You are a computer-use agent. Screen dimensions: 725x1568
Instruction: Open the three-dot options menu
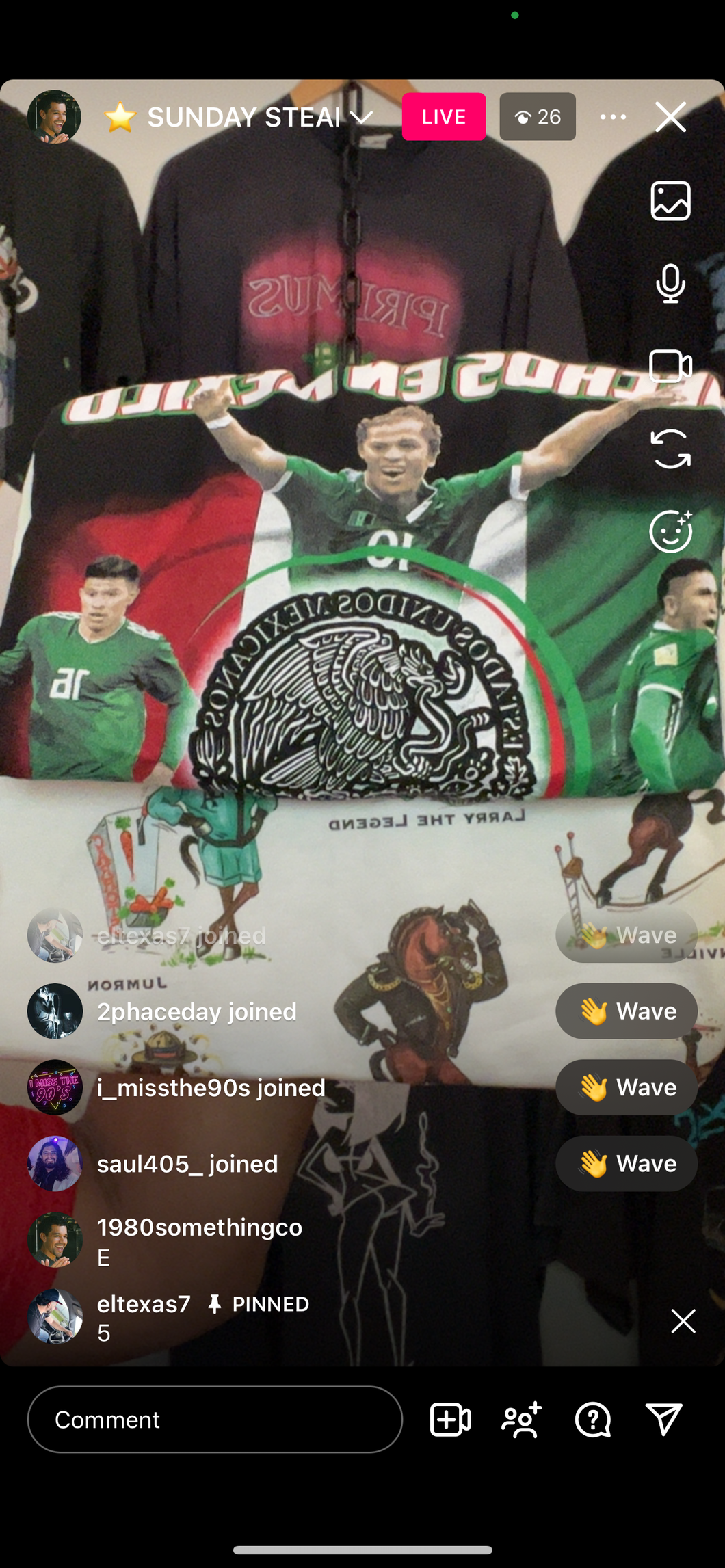pos(613,117)
